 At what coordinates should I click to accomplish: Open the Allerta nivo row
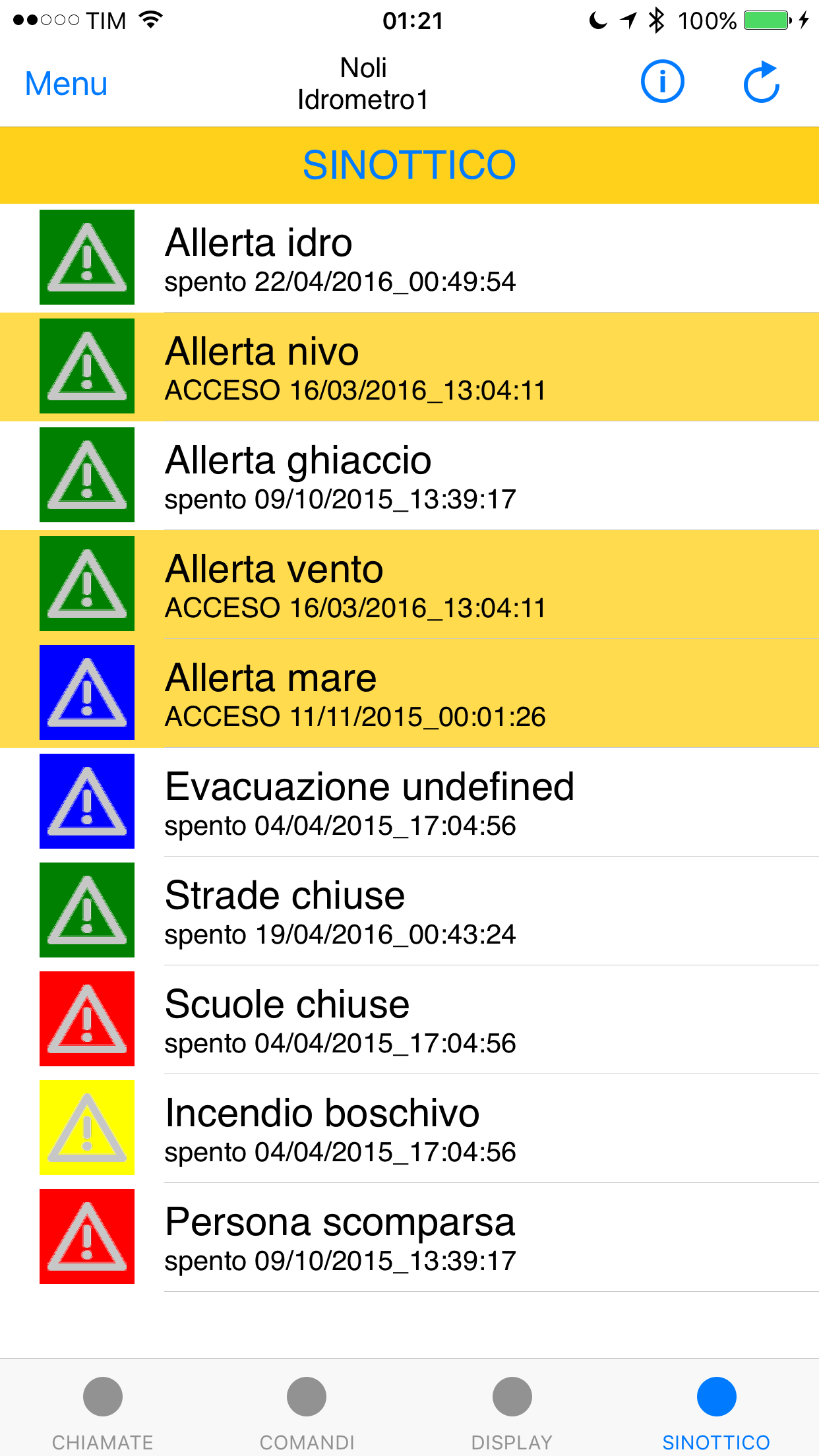coord(409,367)
